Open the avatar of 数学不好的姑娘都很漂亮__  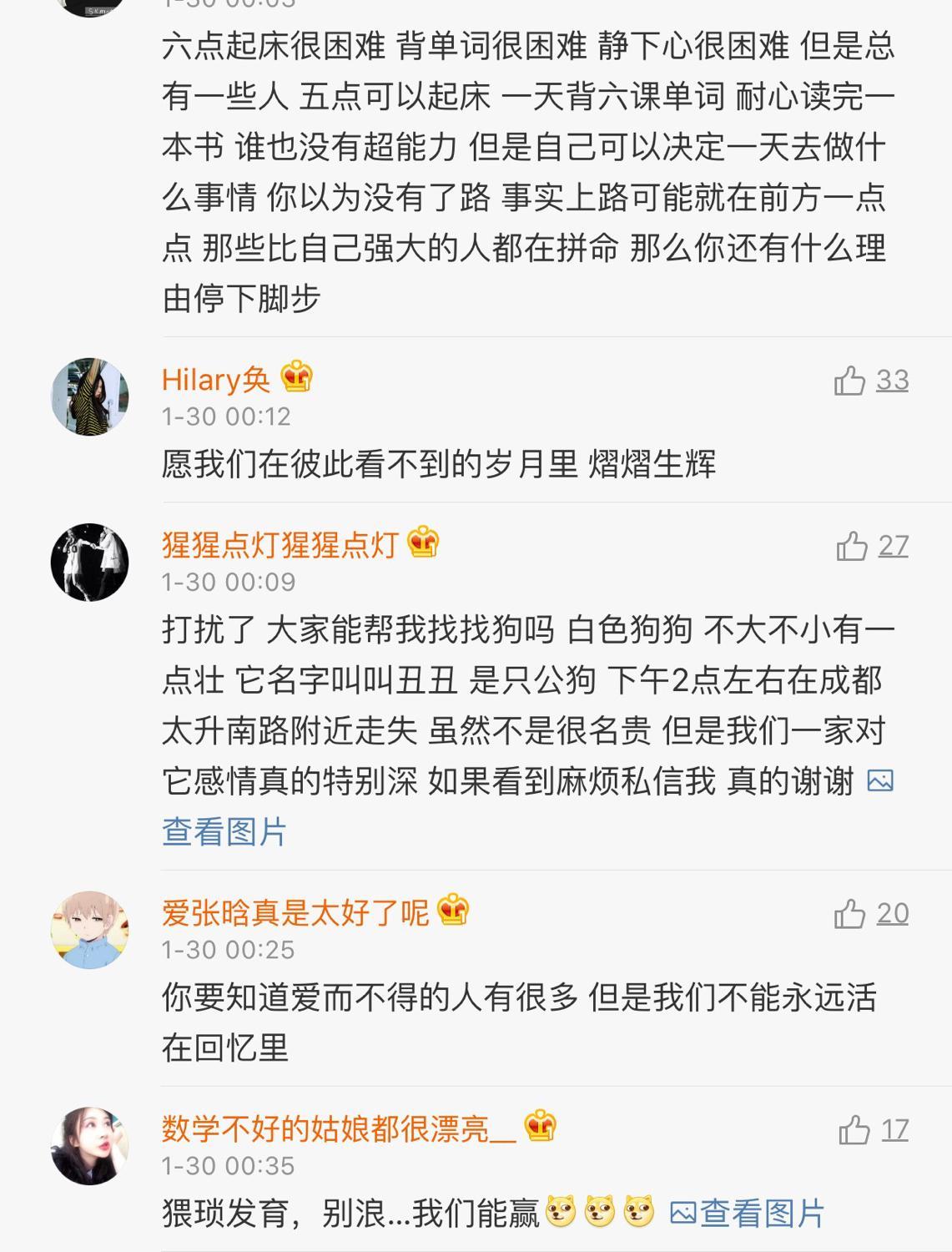click(90, 1146)
